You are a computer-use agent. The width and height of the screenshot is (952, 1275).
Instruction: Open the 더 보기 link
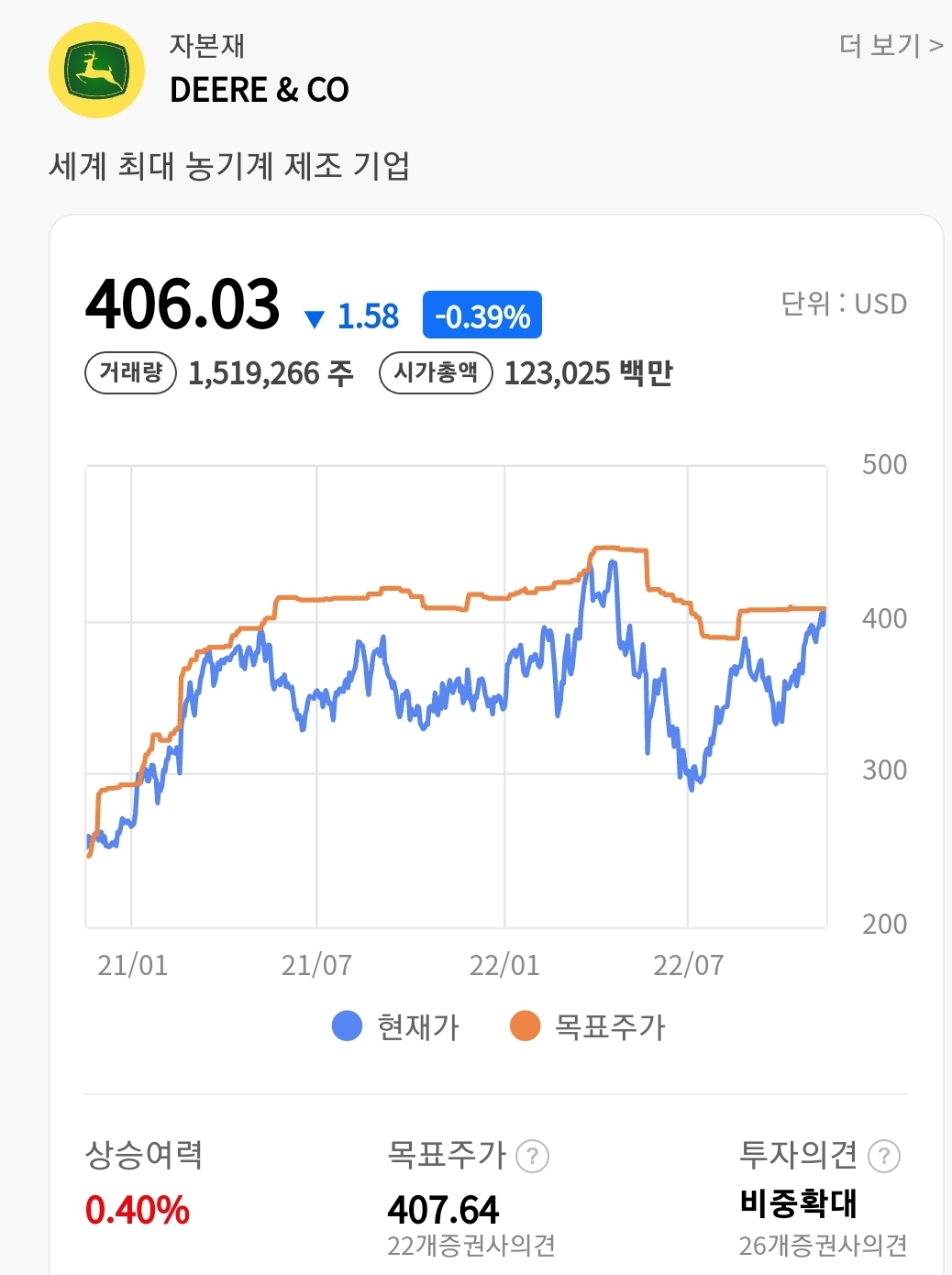click(891, 45)
